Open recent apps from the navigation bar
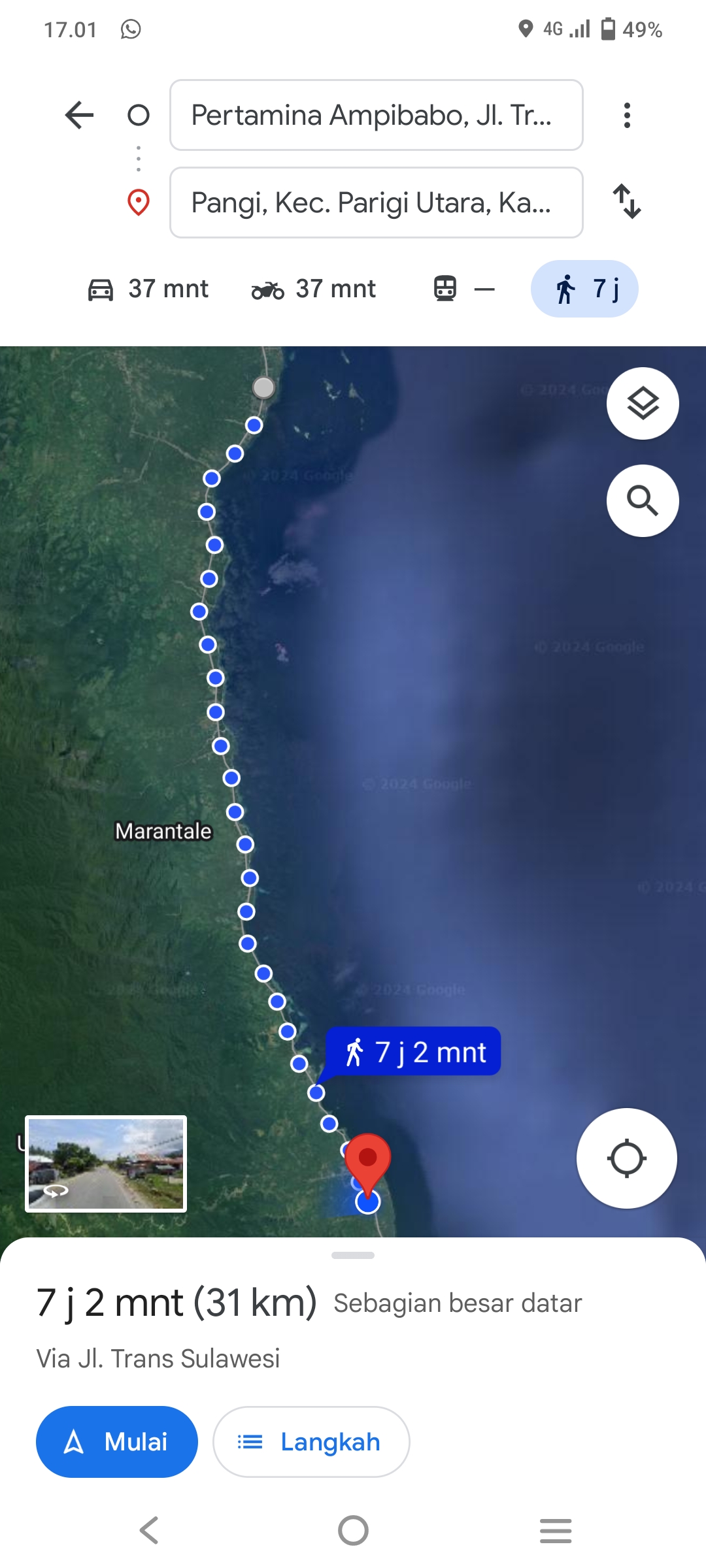Viewport: 706px width, 1568px height. click(556, 1530)
